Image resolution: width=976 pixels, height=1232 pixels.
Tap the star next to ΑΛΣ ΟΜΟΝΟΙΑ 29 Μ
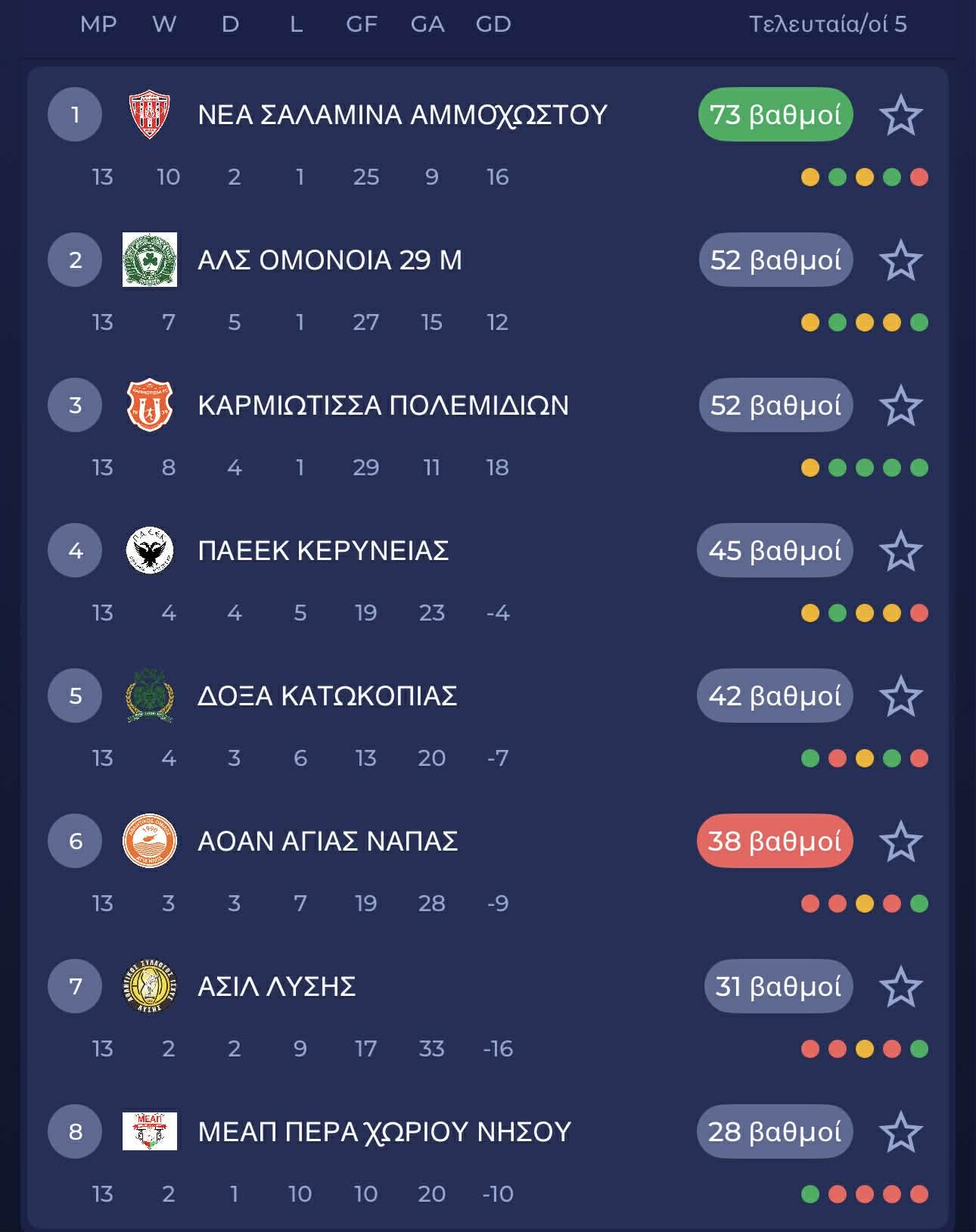pyautogui.click(x=900, y=260)
